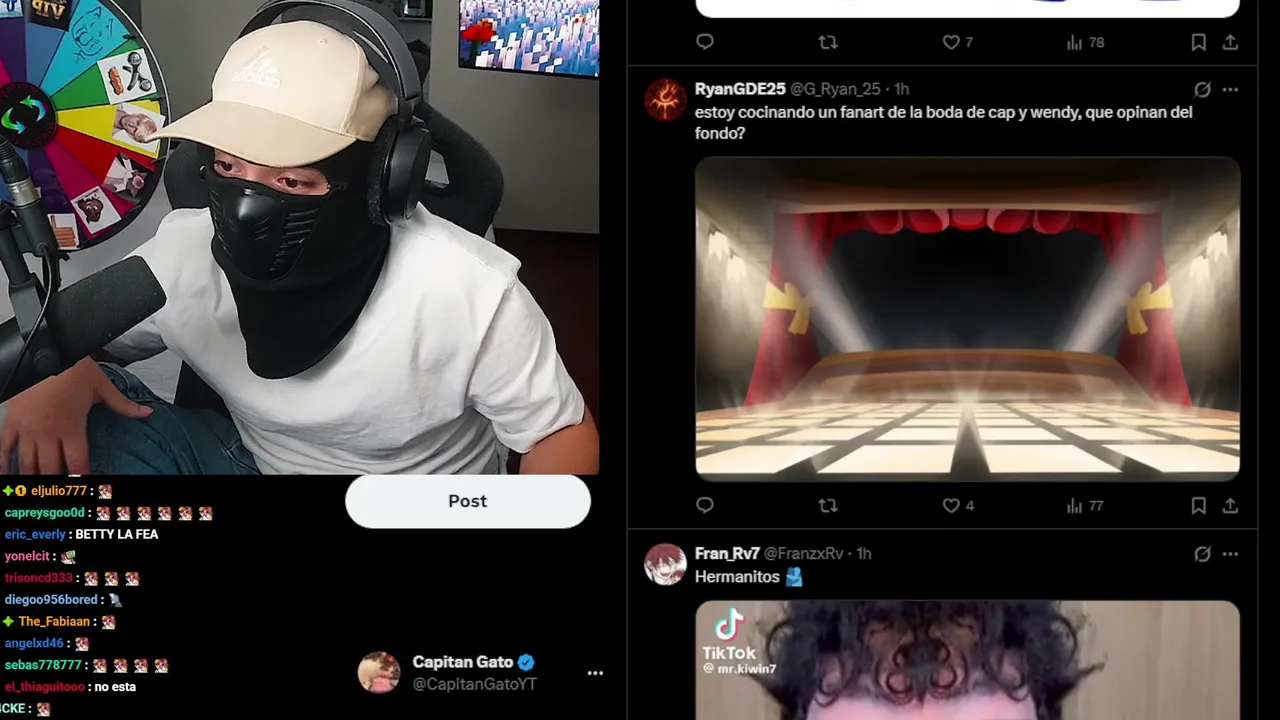Tap the Post button
Viewport: 1280px width, 720px height.
pyautogui.click(x=467, y=501)
